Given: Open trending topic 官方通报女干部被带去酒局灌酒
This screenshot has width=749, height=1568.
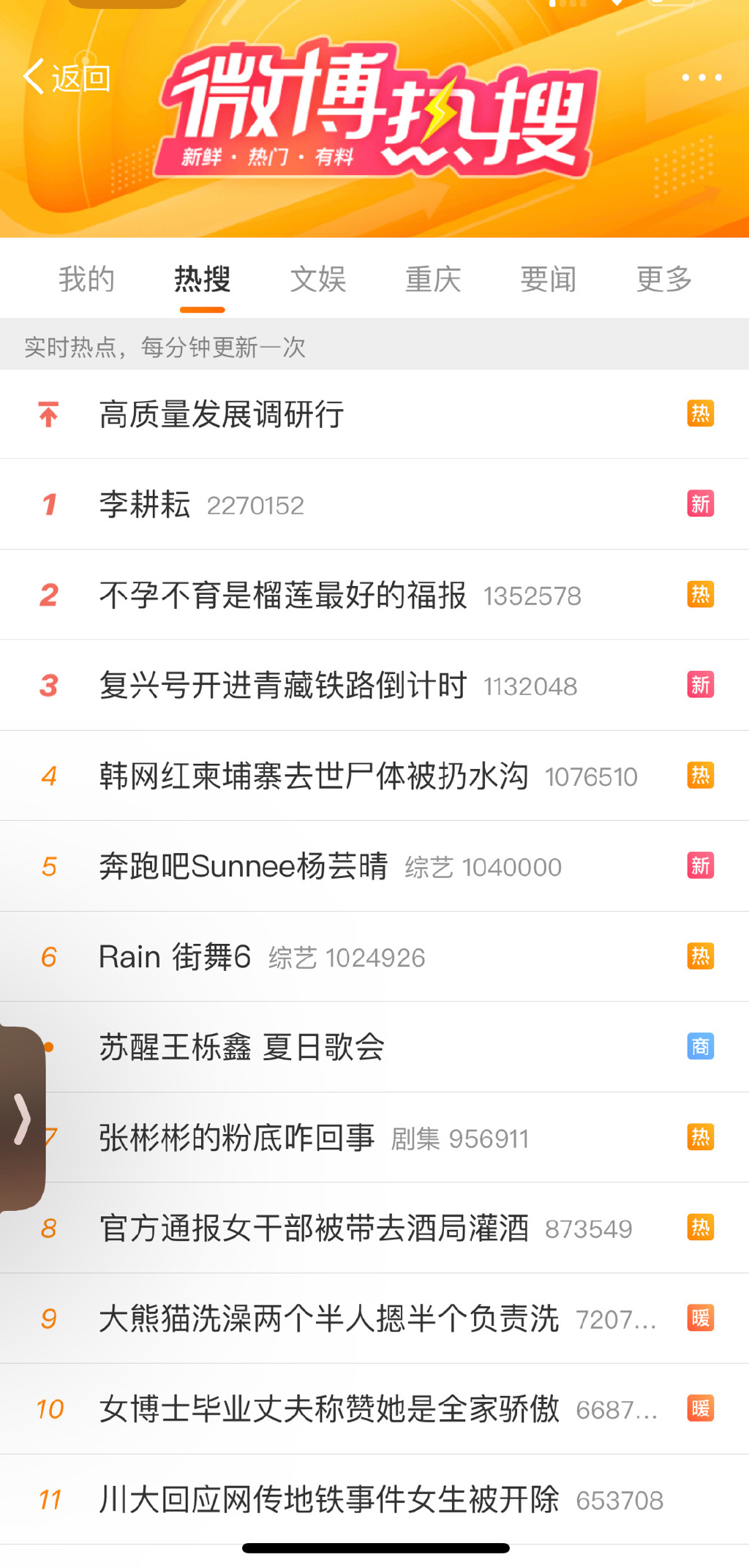Looking at the screenshot, I should (315, 1228).
